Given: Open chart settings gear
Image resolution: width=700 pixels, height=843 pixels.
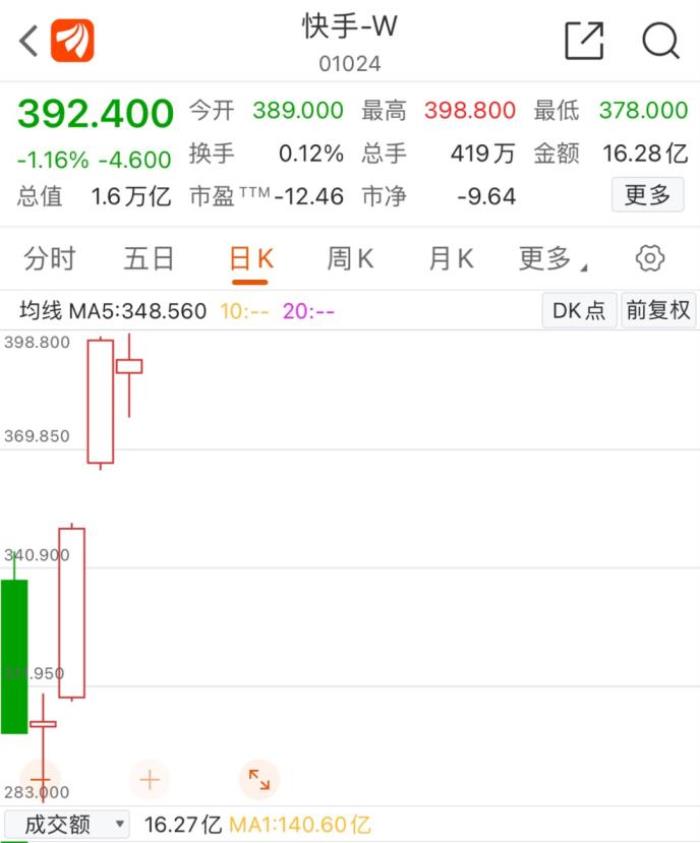Looking at the screenshot, I should click(x=650, y=260).
